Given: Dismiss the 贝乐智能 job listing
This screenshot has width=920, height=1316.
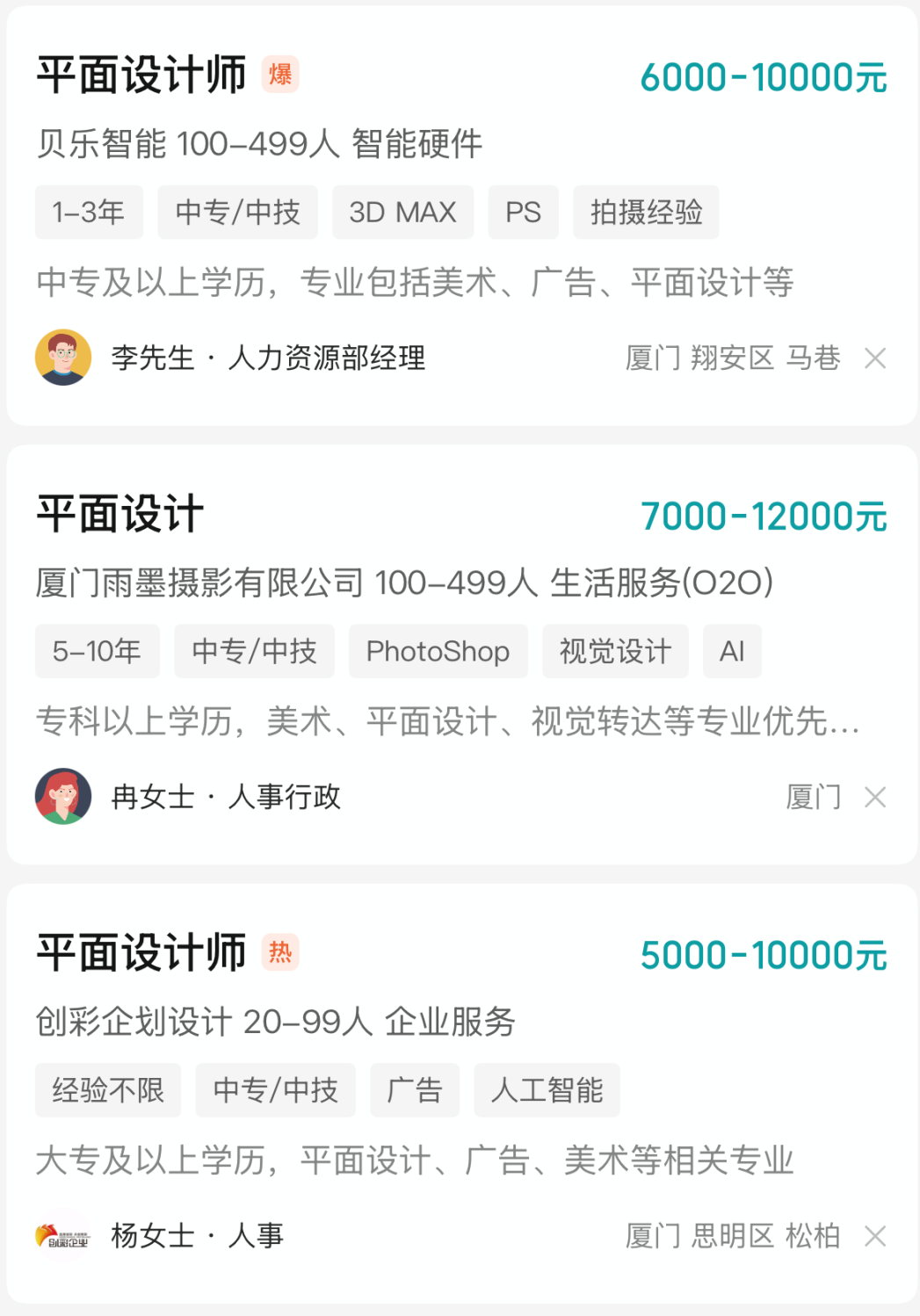Looking at the screenshot, I should pyautogui.click(x=874, y=358).
